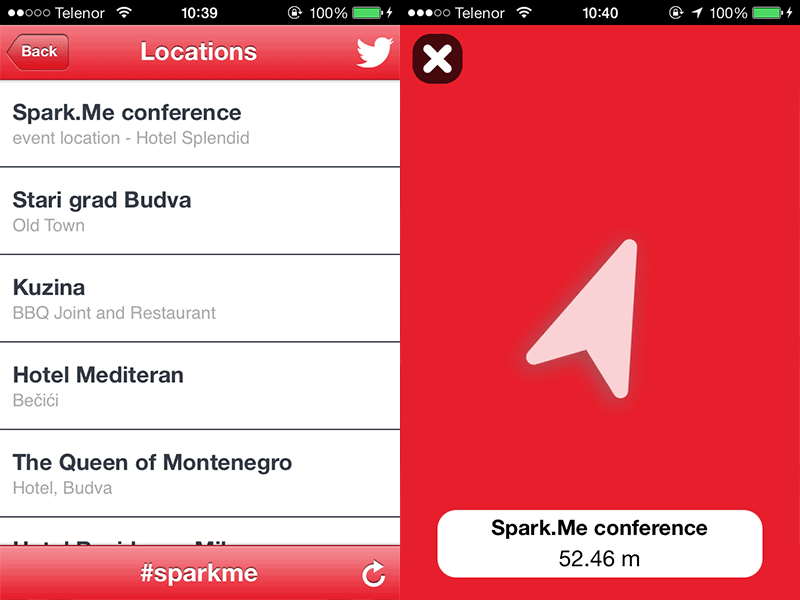Go back from Locations

coord(38,52)
